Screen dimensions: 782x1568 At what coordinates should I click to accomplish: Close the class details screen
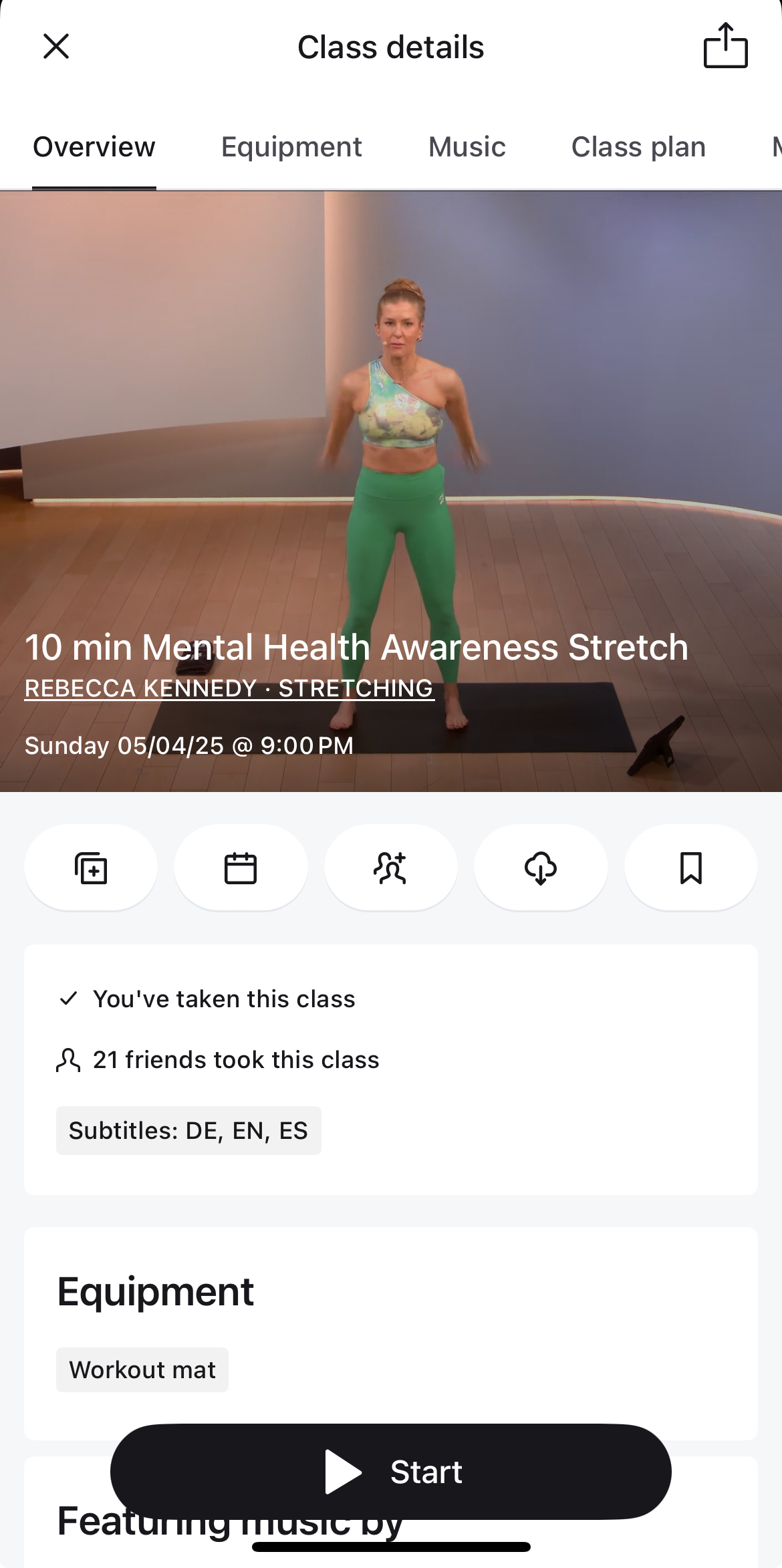click(x=56, y=47)
